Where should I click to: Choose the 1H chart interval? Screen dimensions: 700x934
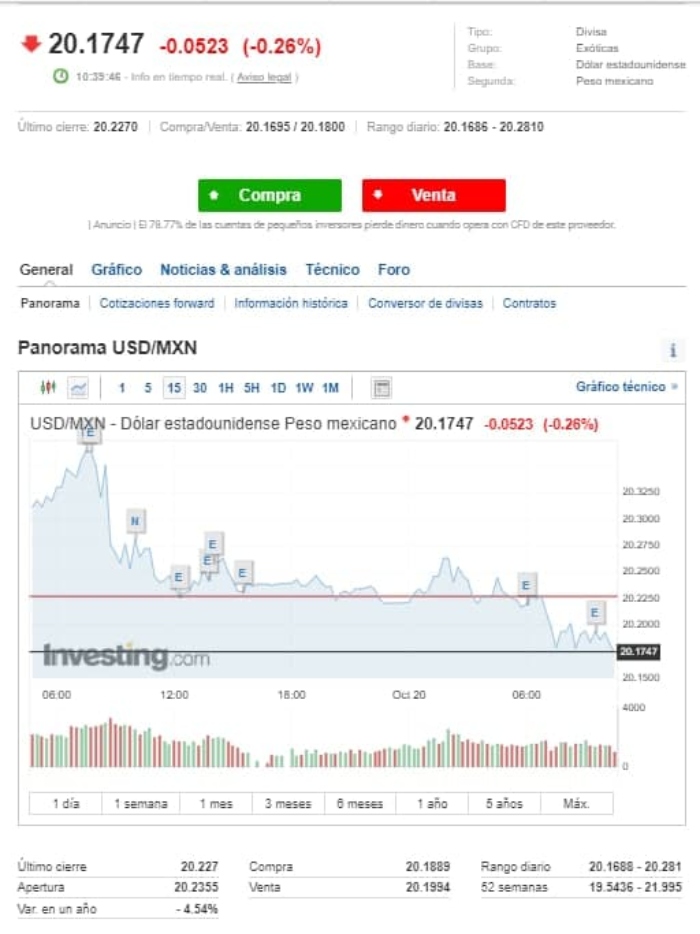click(x=225, y=387)
